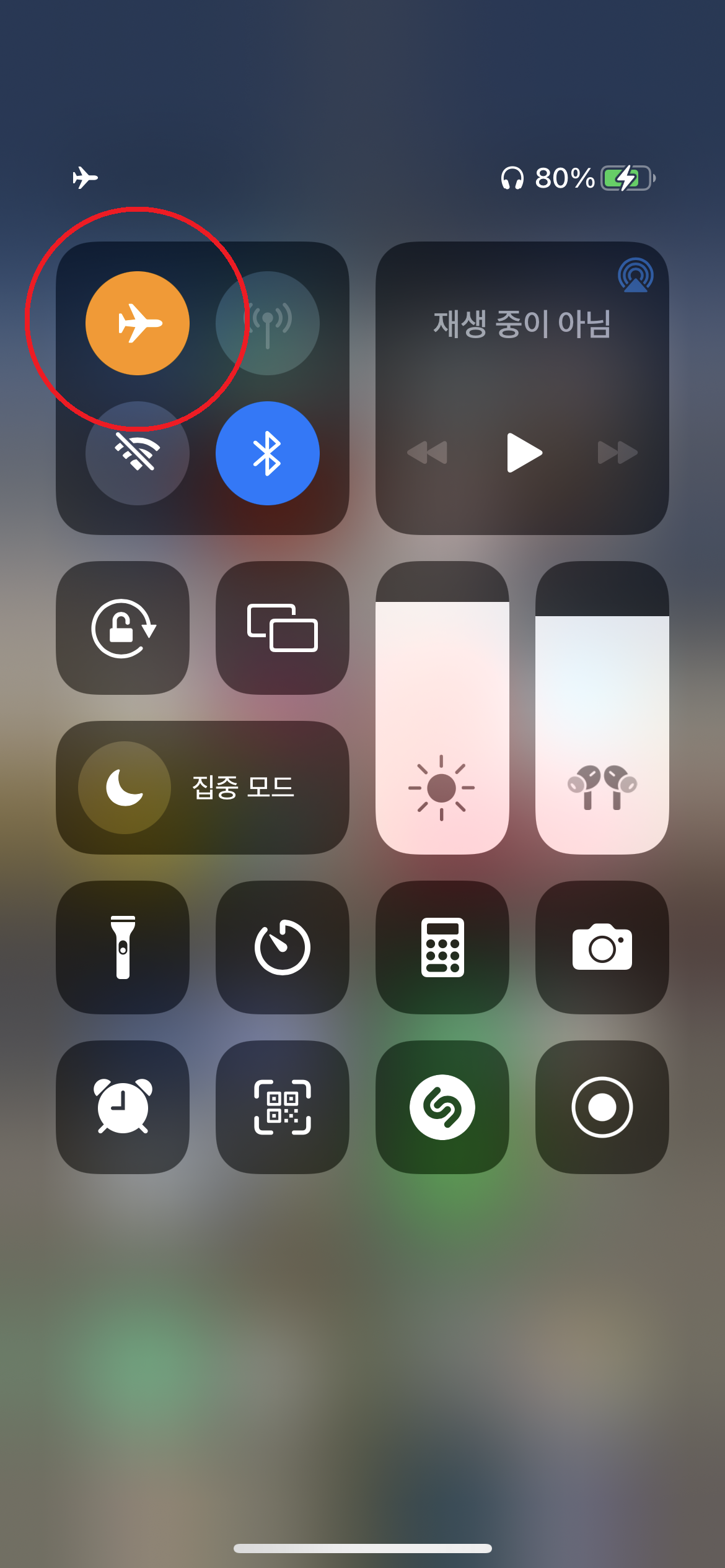Open Screen Mirroring
Screen dimensions: 725x1568
pyautogui.click(x=282, y=628)
